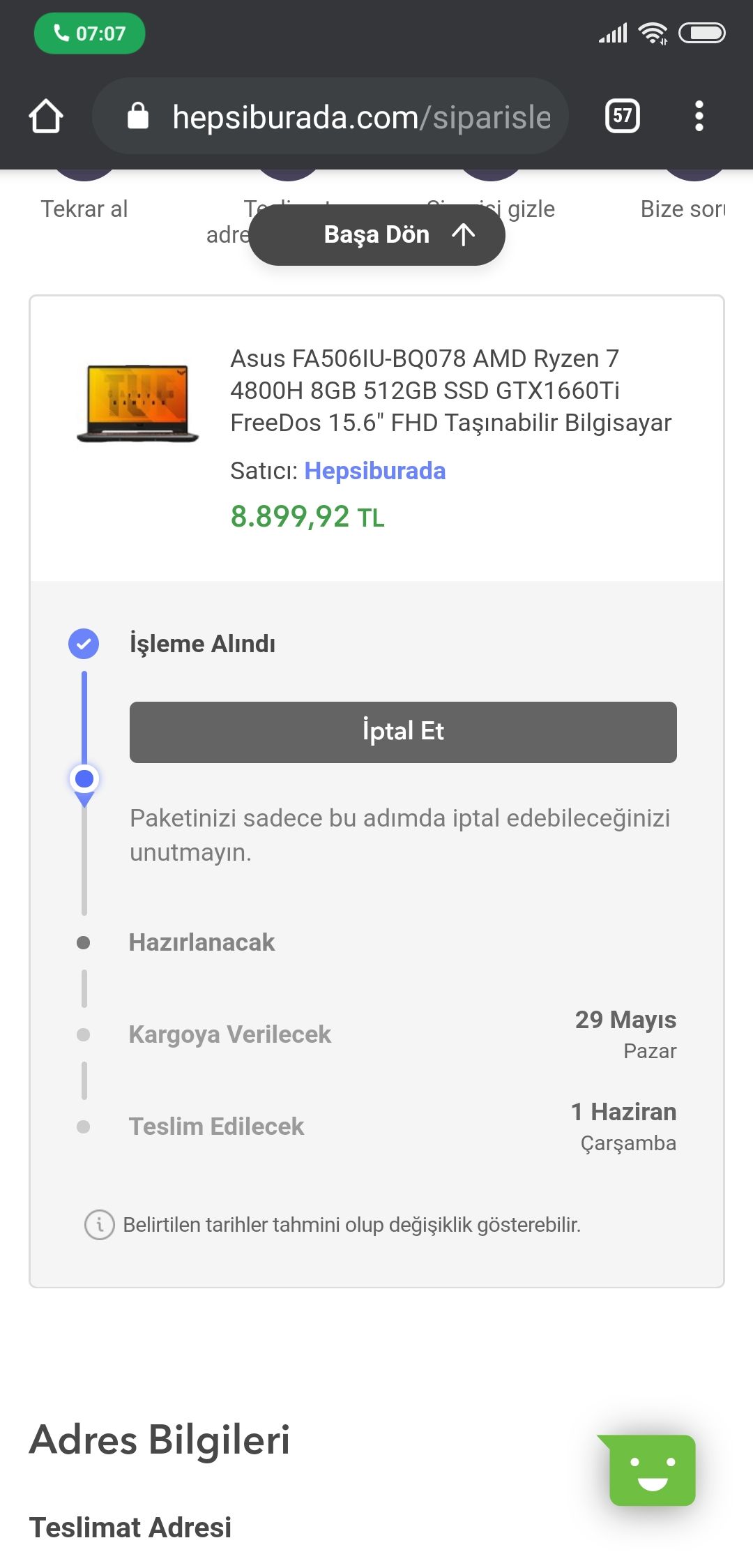
Task: Open the browser overflow menu
Action: 699,116
